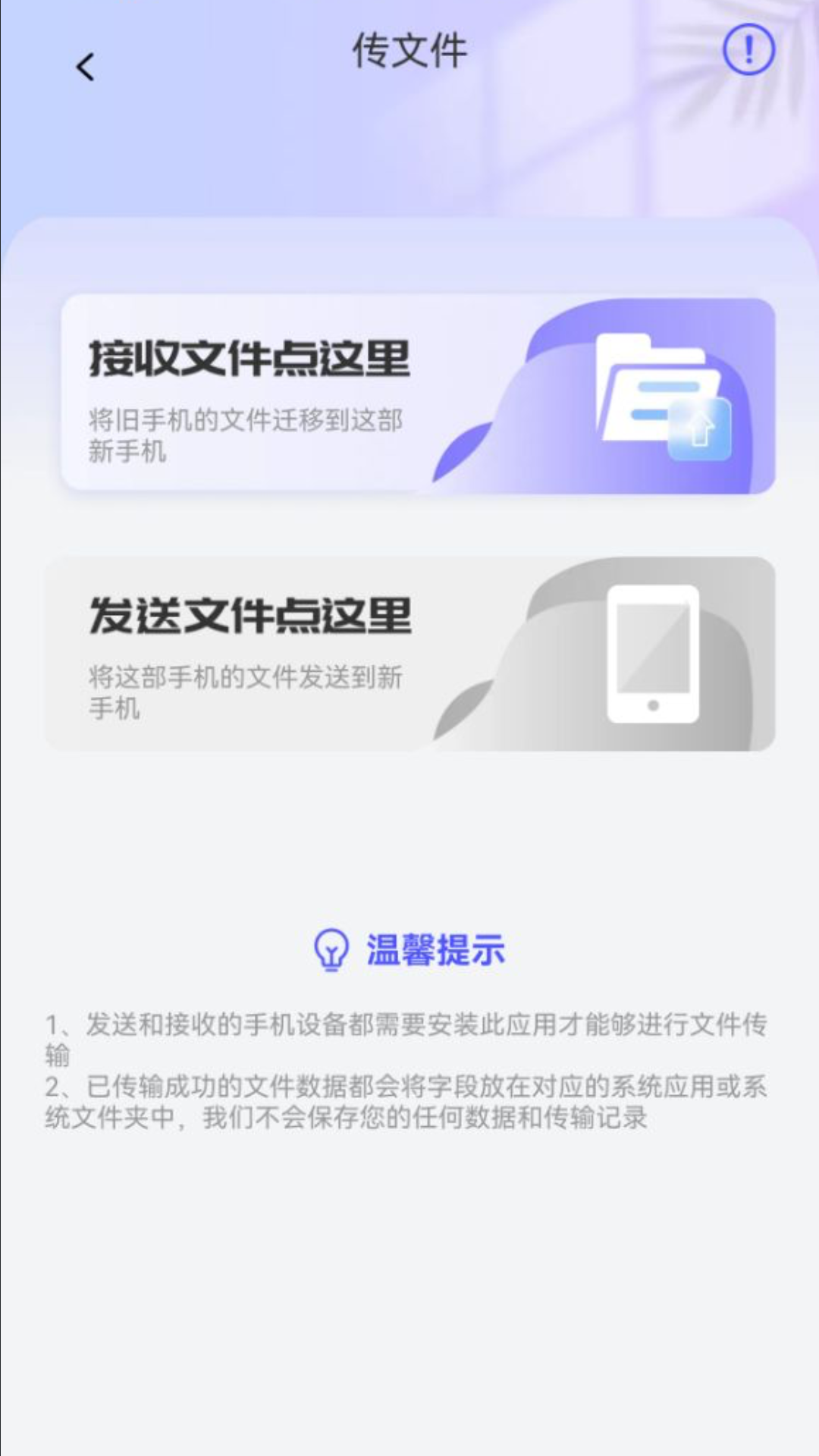Select the 发送文件点这里 card
This screenshot has height=1456, width=819.
[x=409, y=654]
